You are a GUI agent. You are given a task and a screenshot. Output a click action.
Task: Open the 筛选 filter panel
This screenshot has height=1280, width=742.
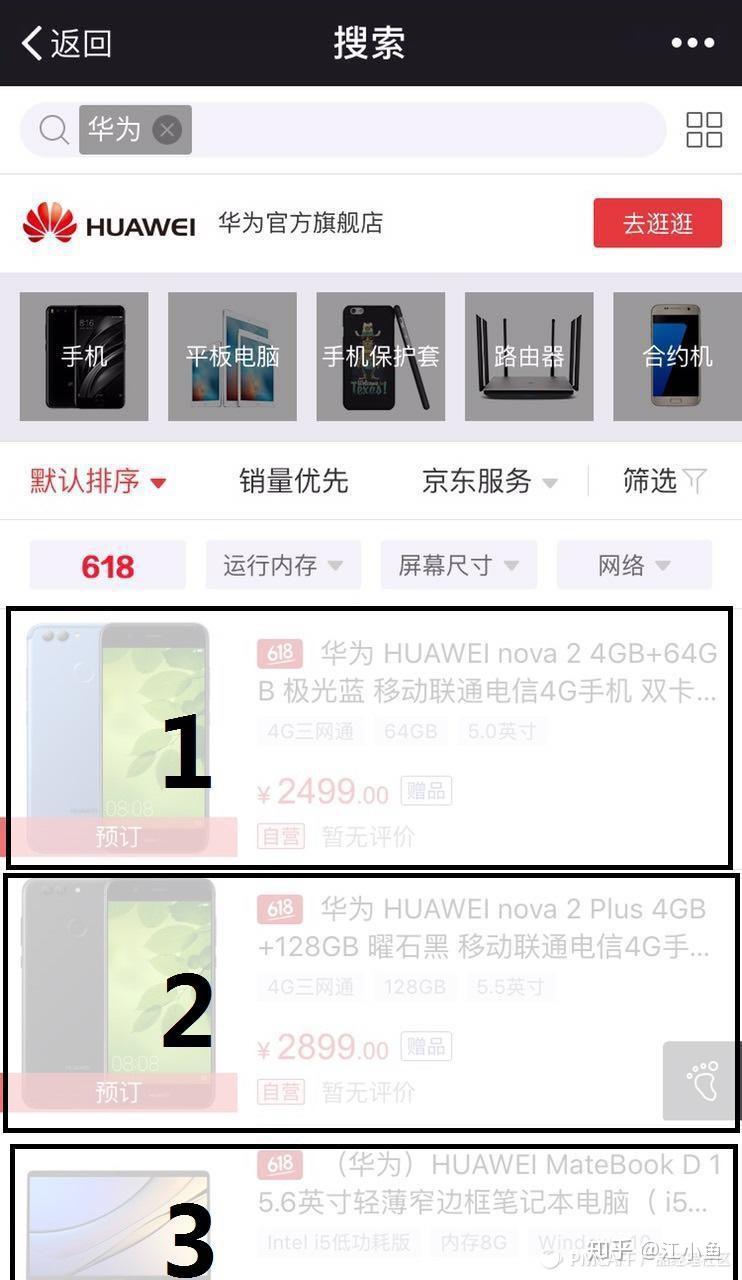click(x=664, y=481)
